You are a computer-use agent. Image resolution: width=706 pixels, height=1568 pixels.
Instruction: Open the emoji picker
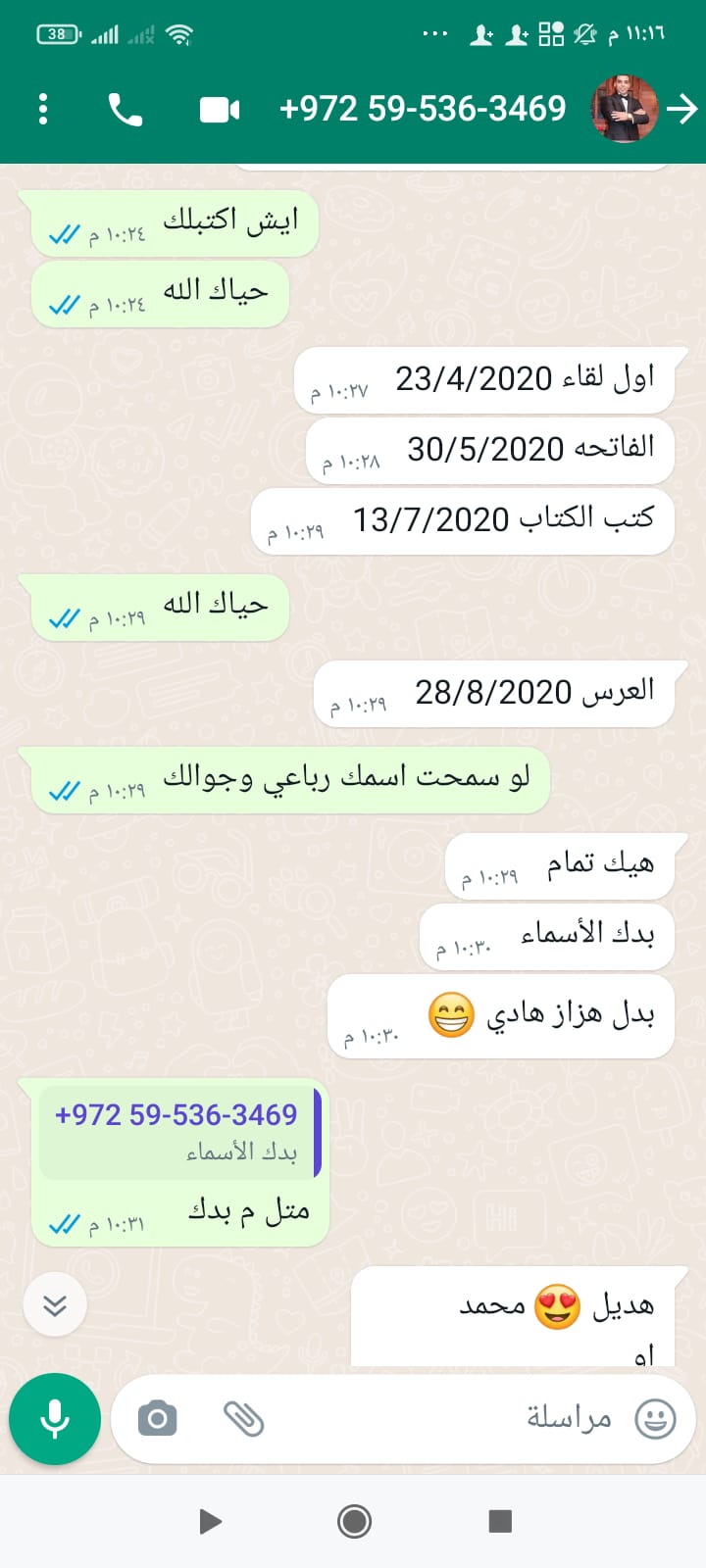[x=655, y=1418]
